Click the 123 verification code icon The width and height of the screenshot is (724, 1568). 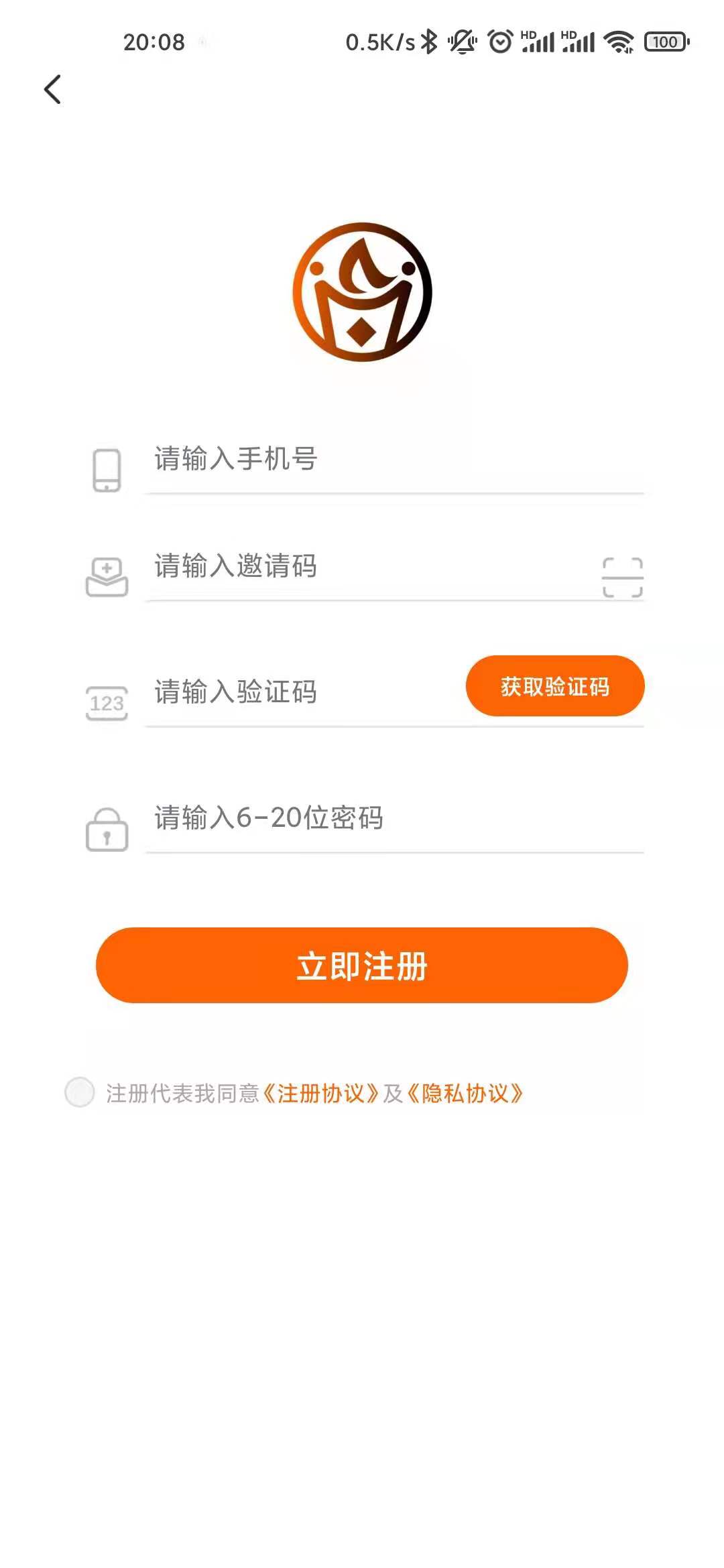pos(107,702)
